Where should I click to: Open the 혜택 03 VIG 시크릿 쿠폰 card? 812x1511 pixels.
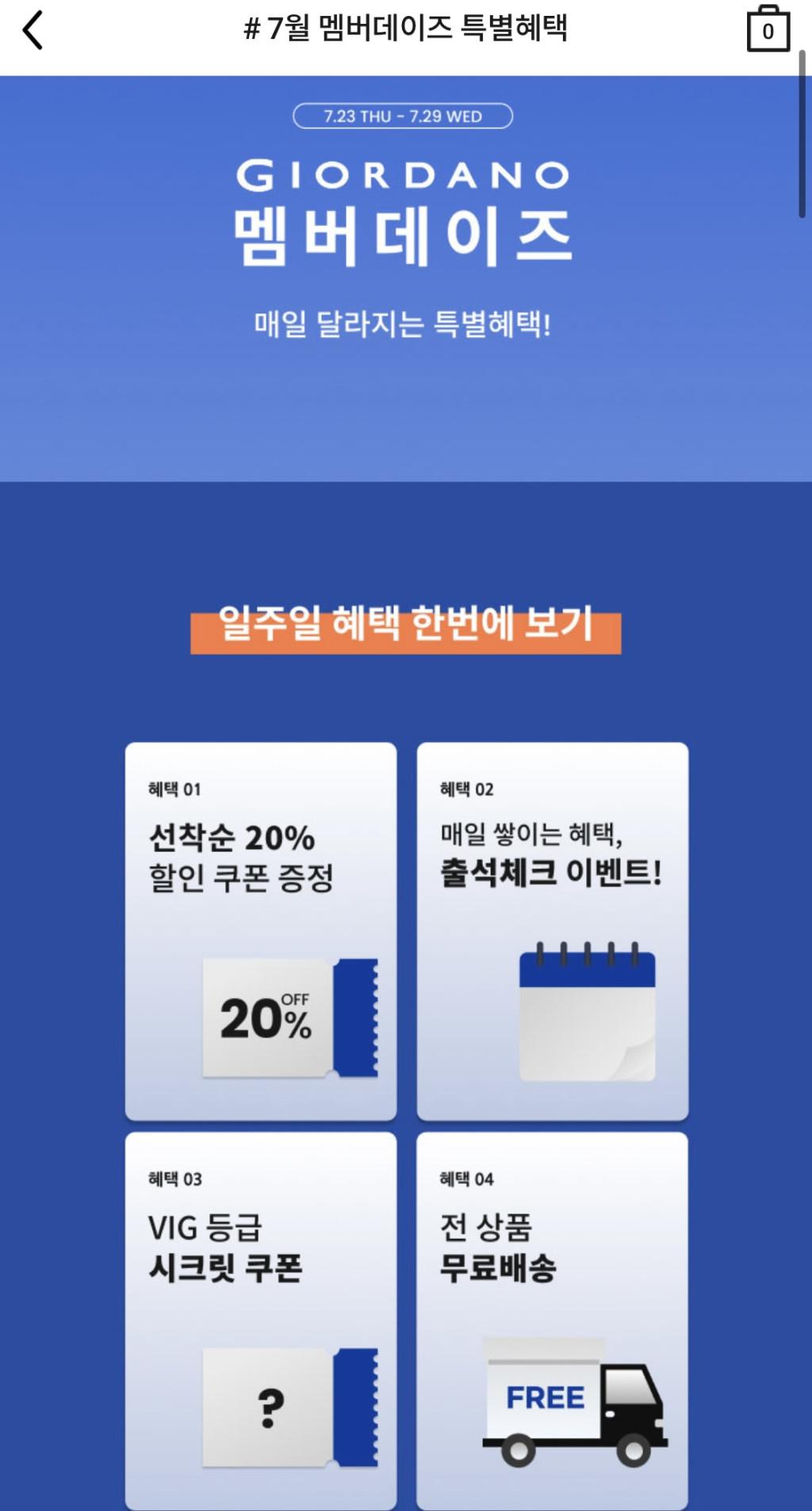coord(261,1321)
